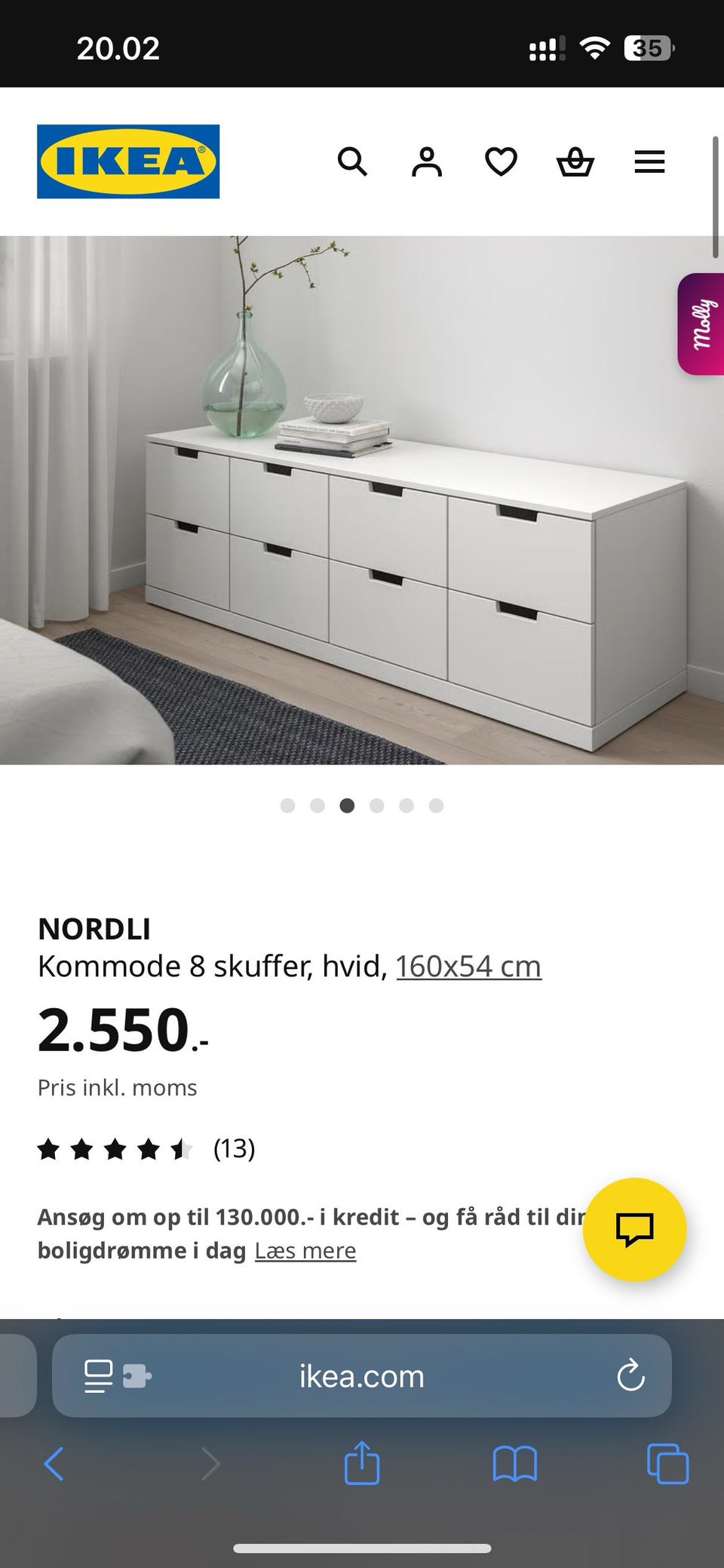Open the shopping basket icon
The height and width of the screenshot is (1568, 724).
[575, 161]
